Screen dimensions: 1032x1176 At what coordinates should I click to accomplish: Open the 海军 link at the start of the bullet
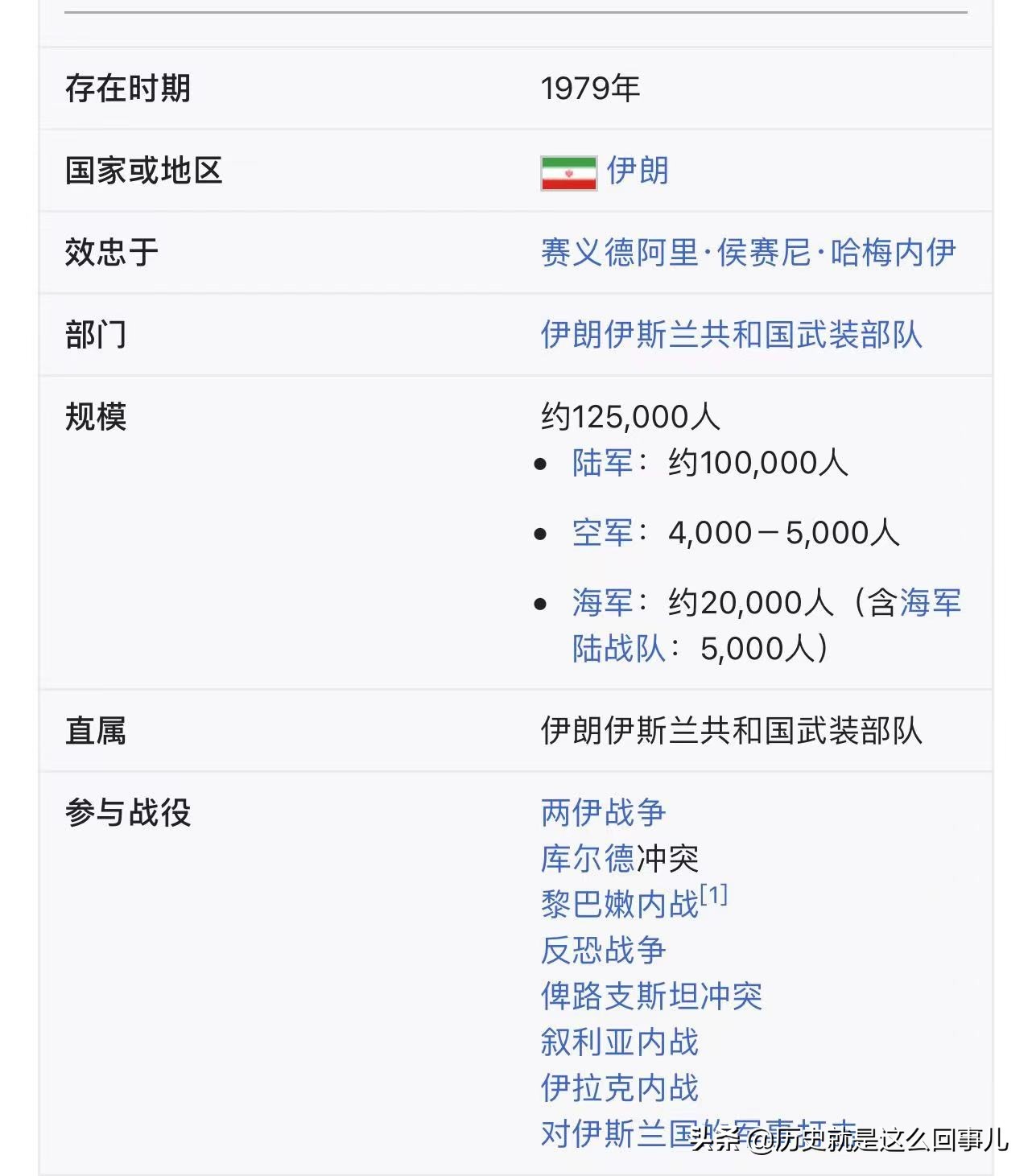click(603, 603)
